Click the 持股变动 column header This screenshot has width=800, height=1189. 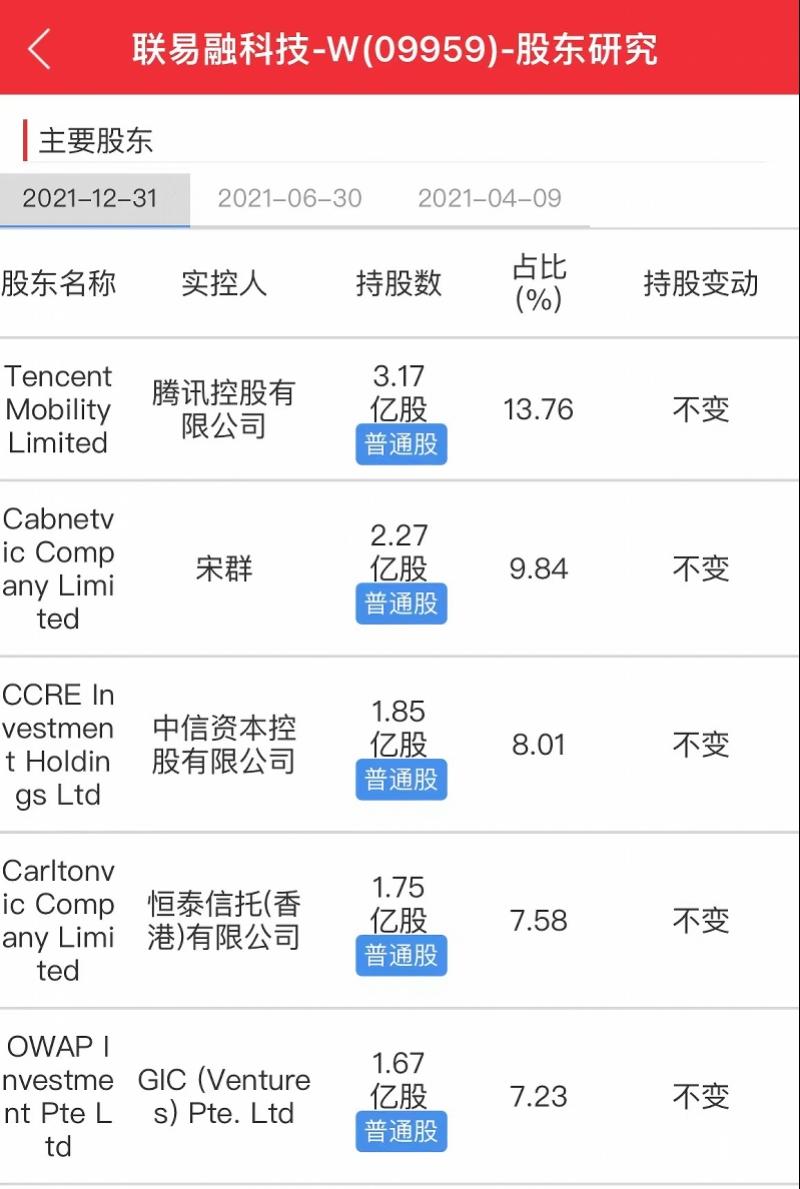coord(702,283)
